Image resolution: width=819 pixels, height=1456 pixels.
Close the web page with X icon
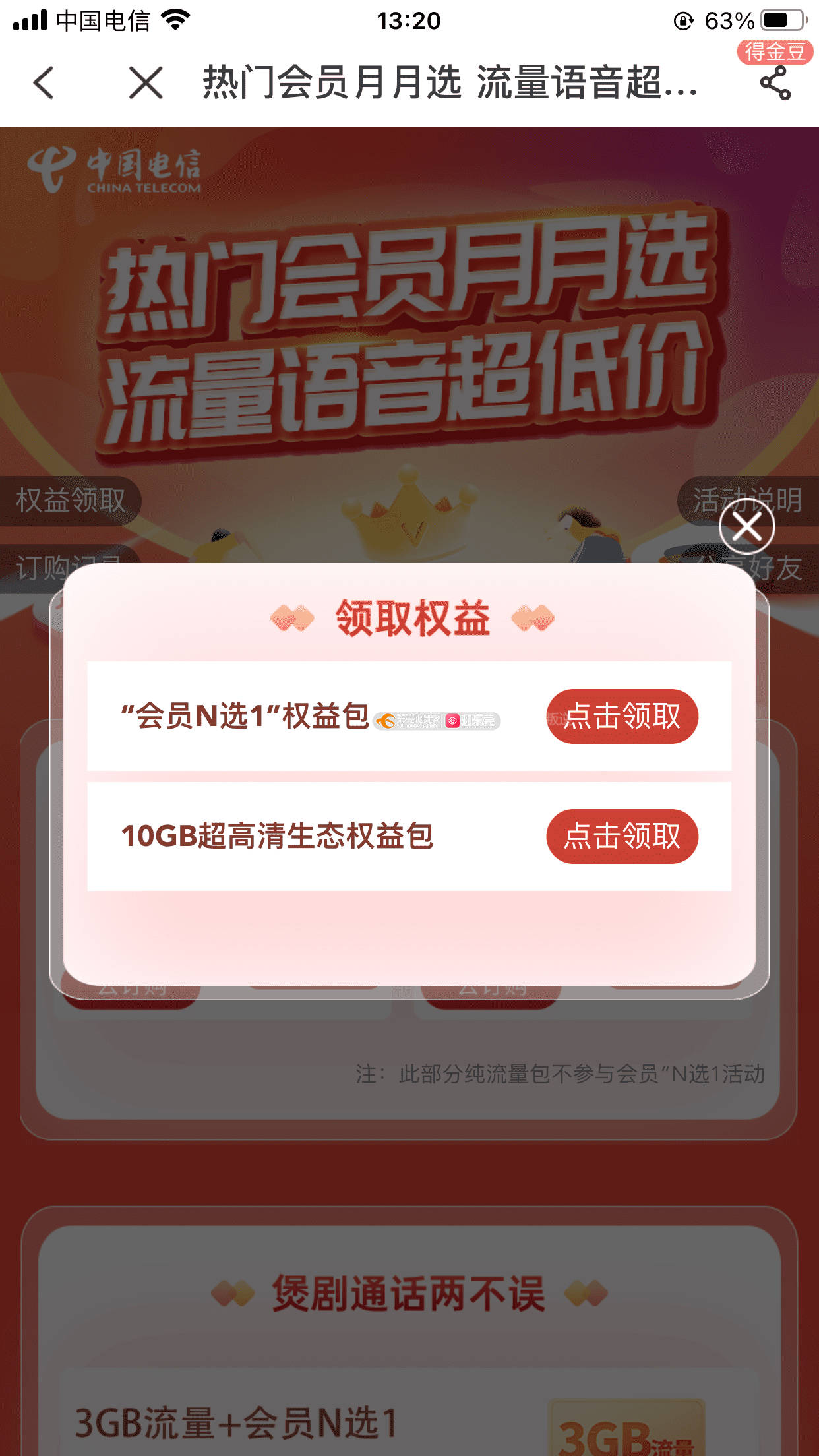pyautogui.click(x=146, y=83)
